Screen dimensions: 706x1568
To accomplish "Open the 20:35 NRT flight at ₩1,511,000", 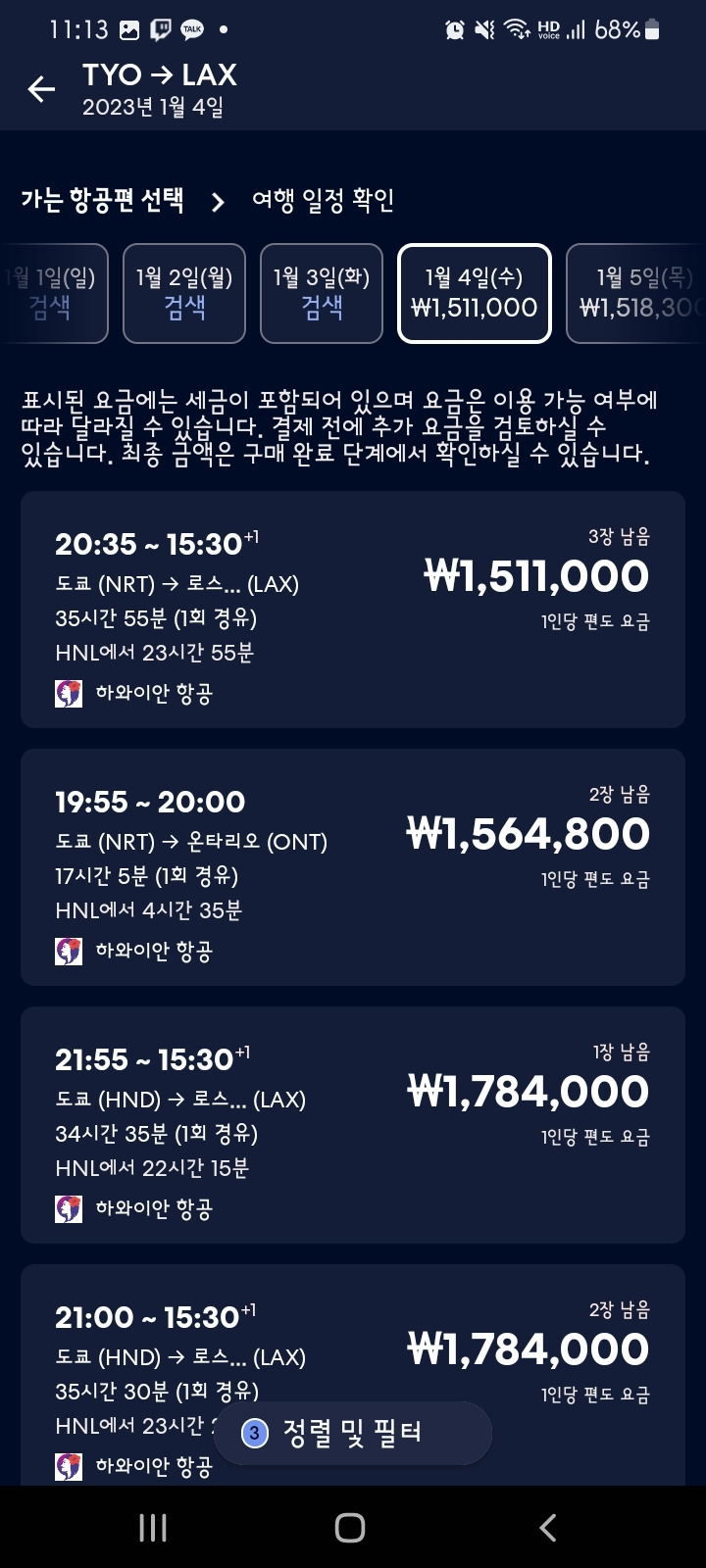I will click(x=353, y=610).
